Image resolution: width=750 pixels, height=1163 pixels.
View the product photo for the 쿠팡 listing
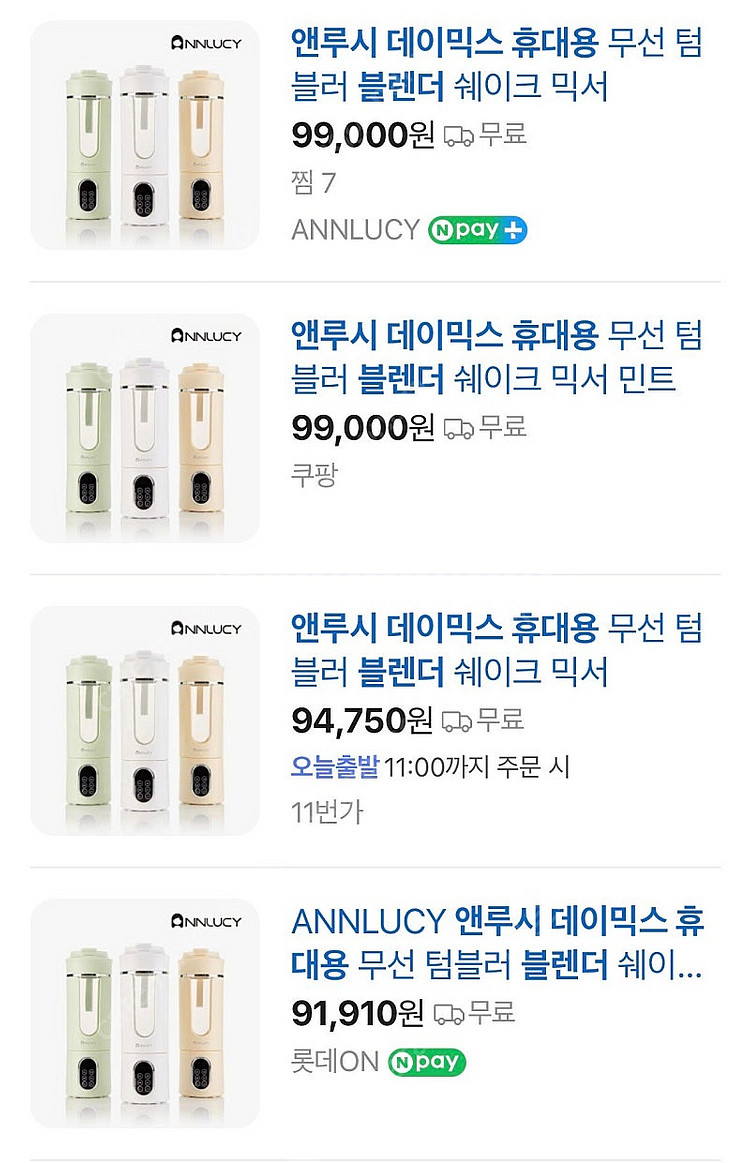pos(146,428)
